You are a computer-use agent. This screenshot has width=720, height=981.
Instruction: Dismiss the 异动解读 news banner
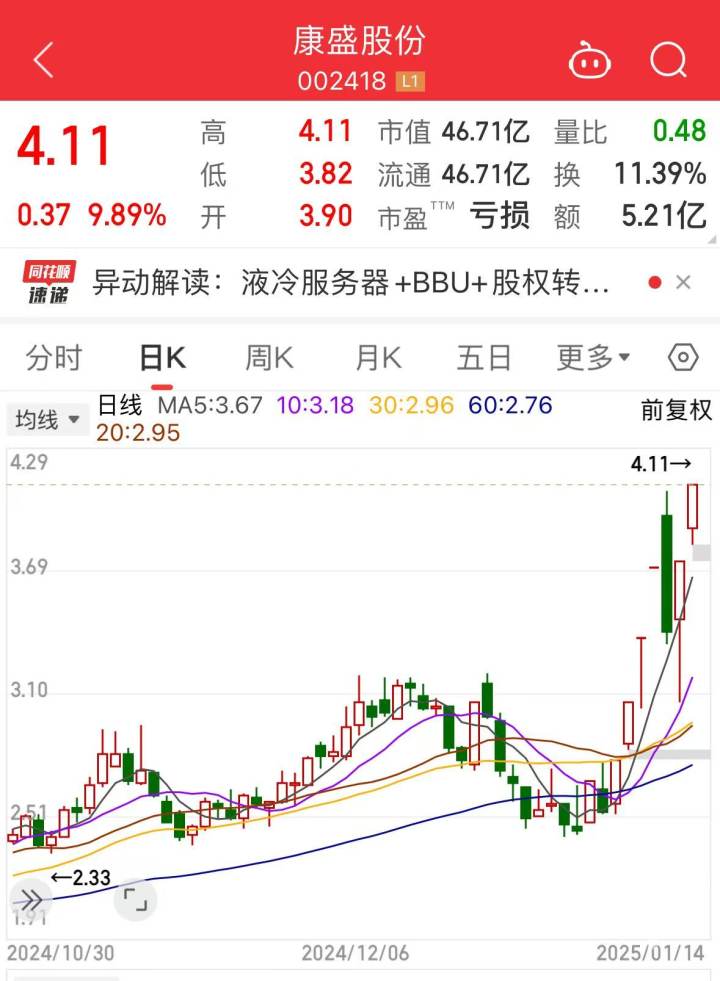tap(683, 283)
